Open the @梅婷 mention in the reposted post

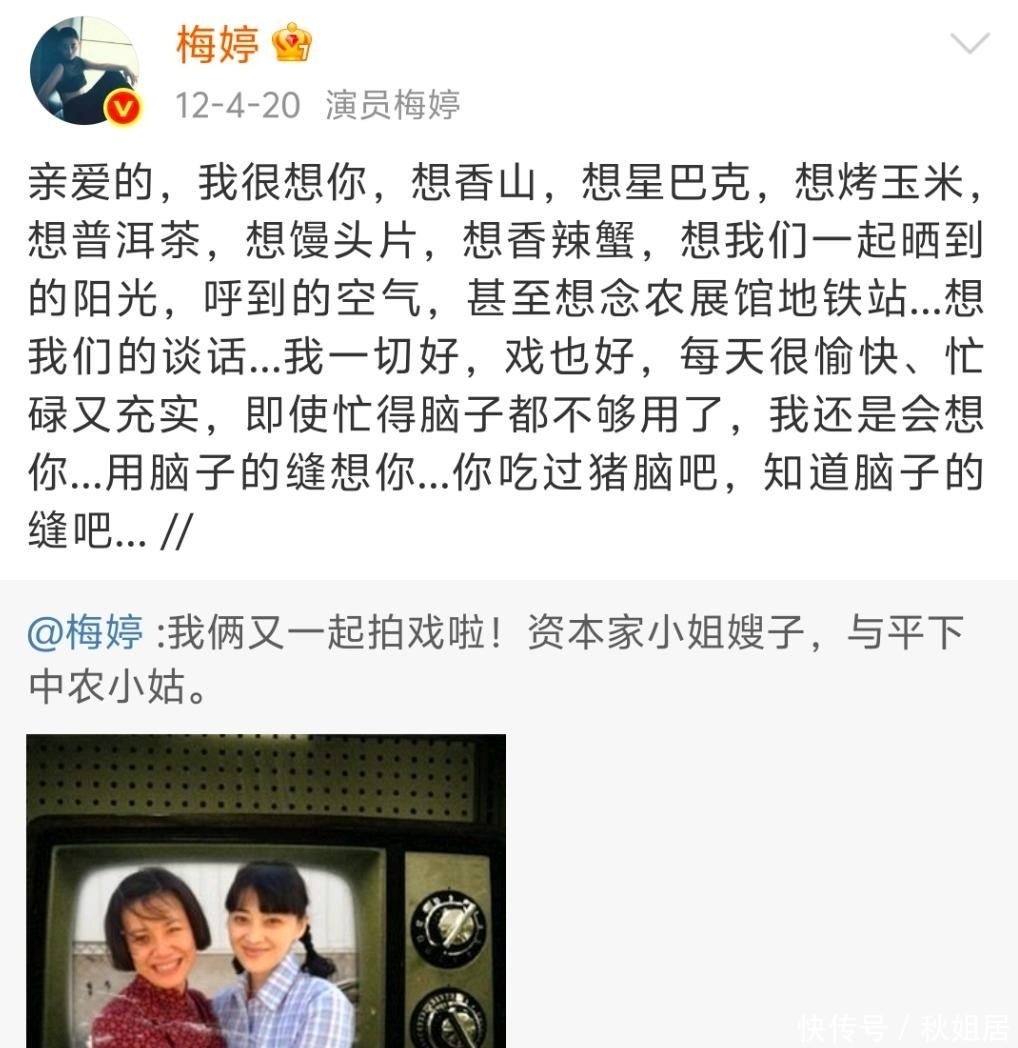point(89,633)
